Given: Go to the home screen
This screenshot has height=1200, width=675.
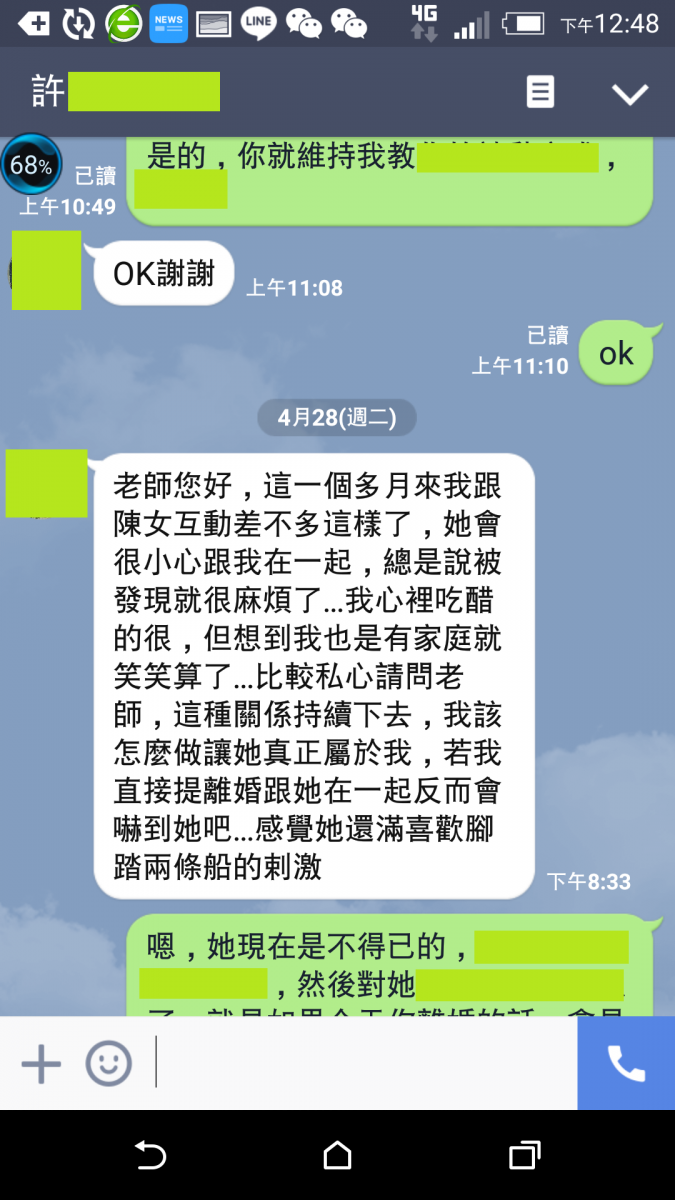Looking at the screenshot, I should [x=338, y=1156].
